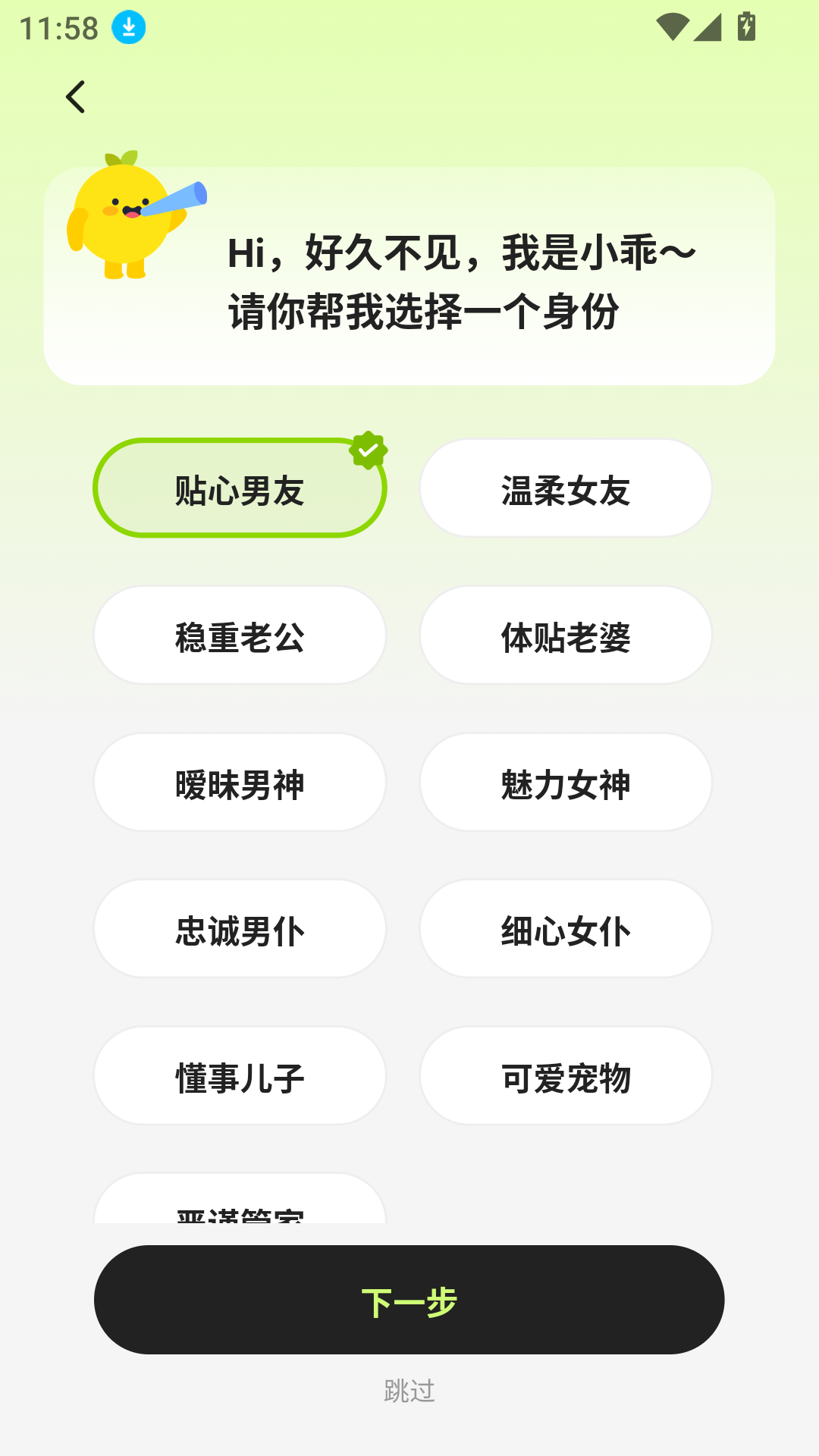
Task: Select the 温柔女友 identity option
Action: pyautogui.click(x=565, y=488)
